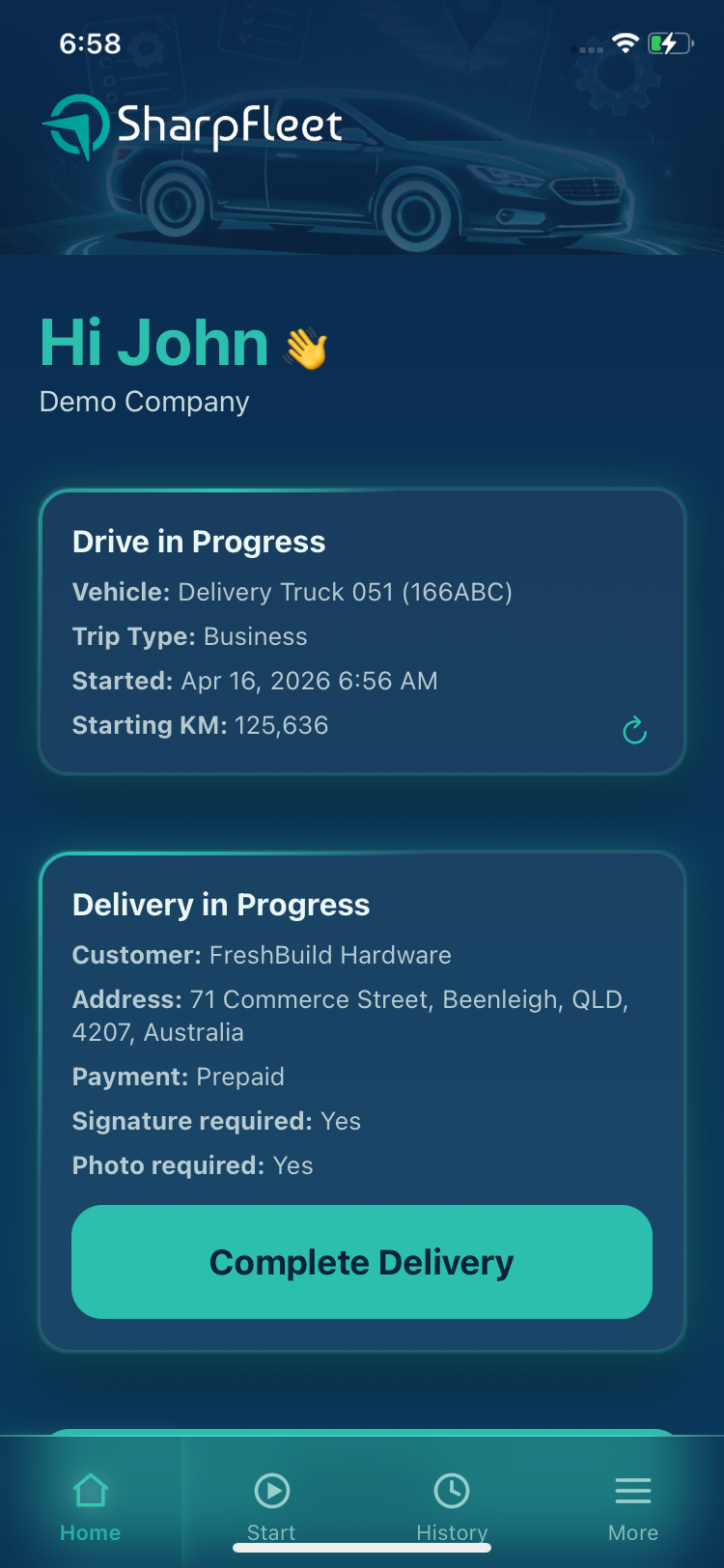Tap the charging battery indicator

[672, 42]
